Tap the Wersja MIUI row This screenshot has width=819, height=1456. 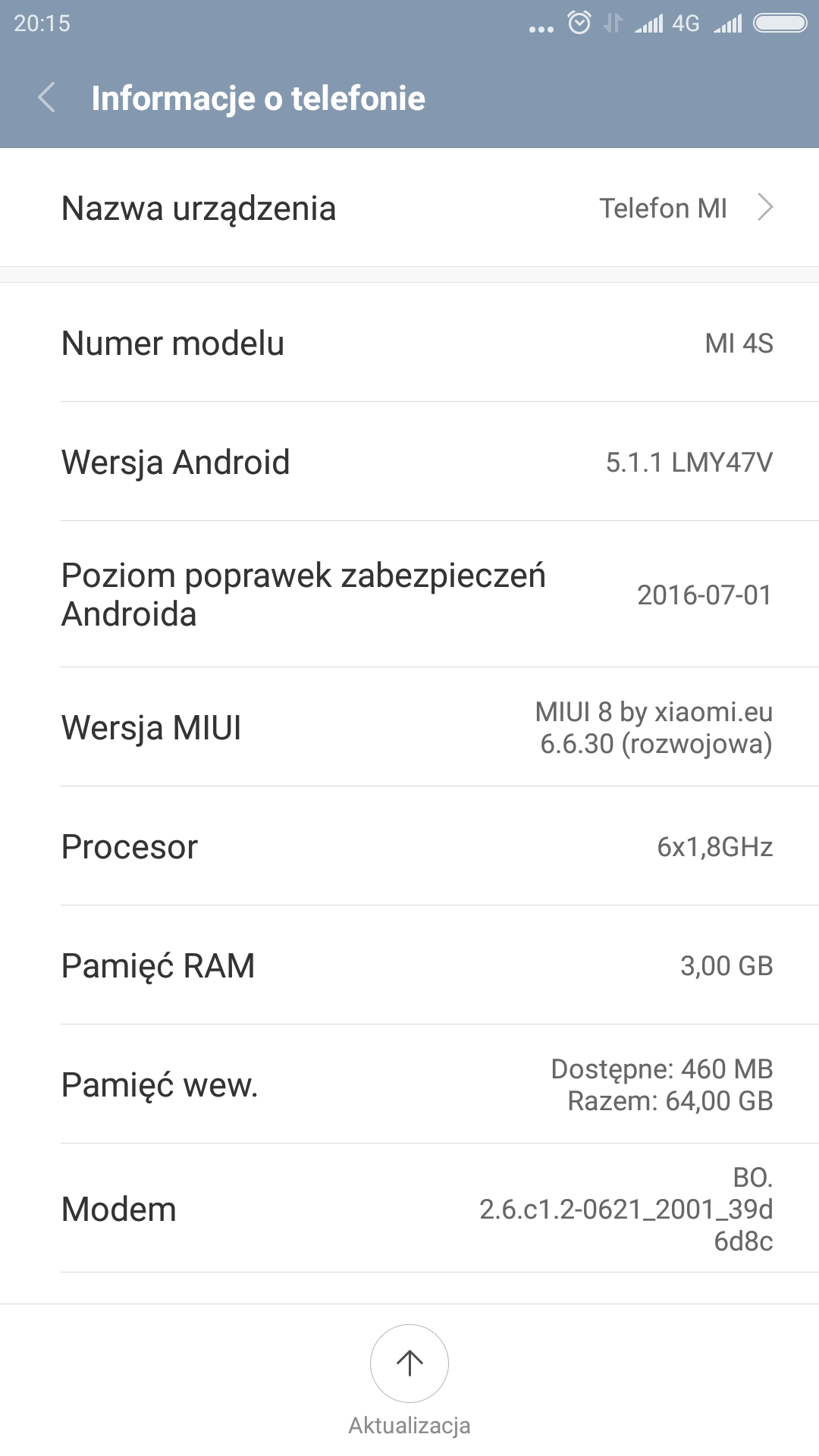(x=409, y=727)
